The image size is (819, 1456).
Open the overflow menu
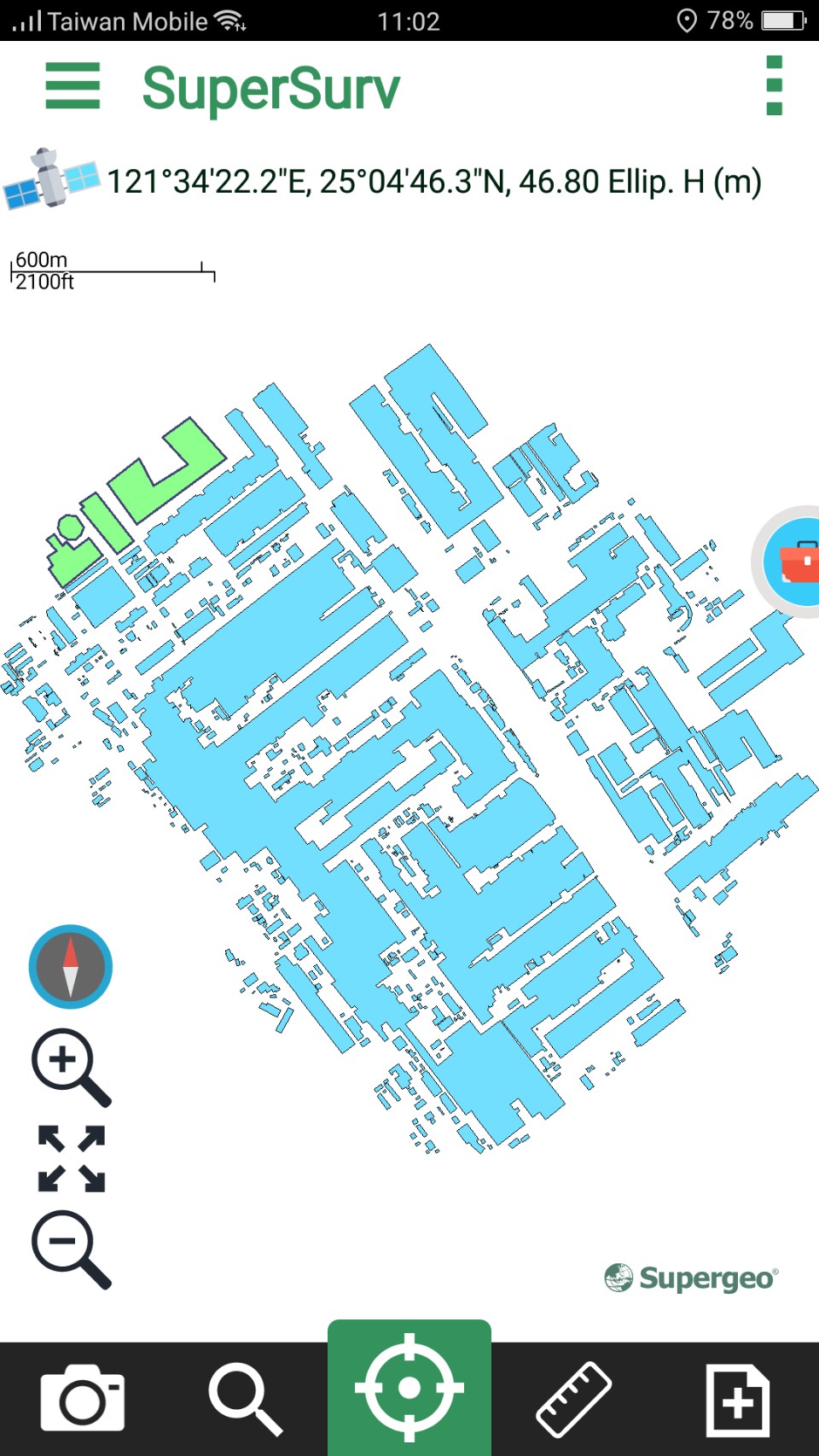click(774, 85)
